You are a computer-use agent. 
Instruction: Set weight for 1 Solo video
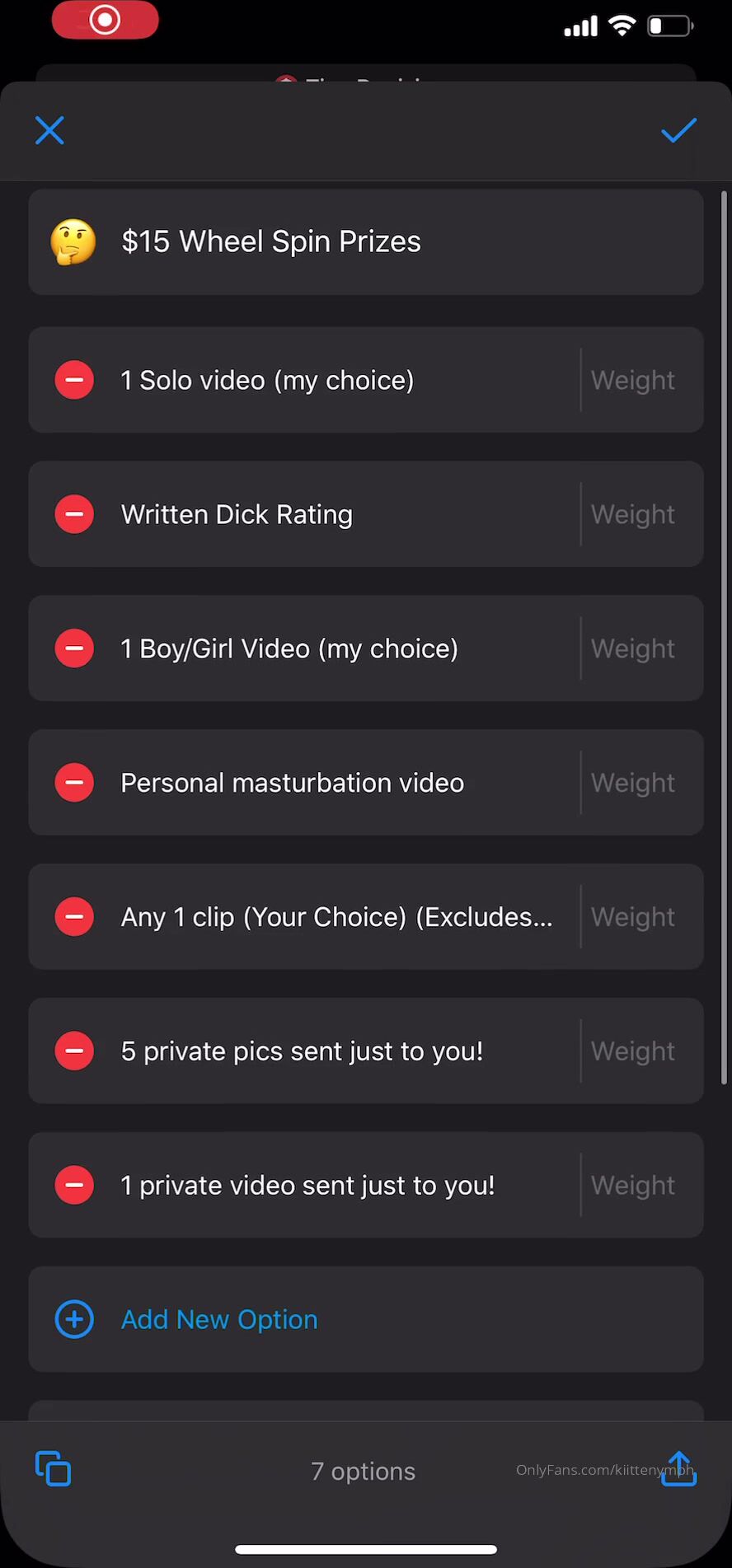pyautogui.click(x=633, y=380)
